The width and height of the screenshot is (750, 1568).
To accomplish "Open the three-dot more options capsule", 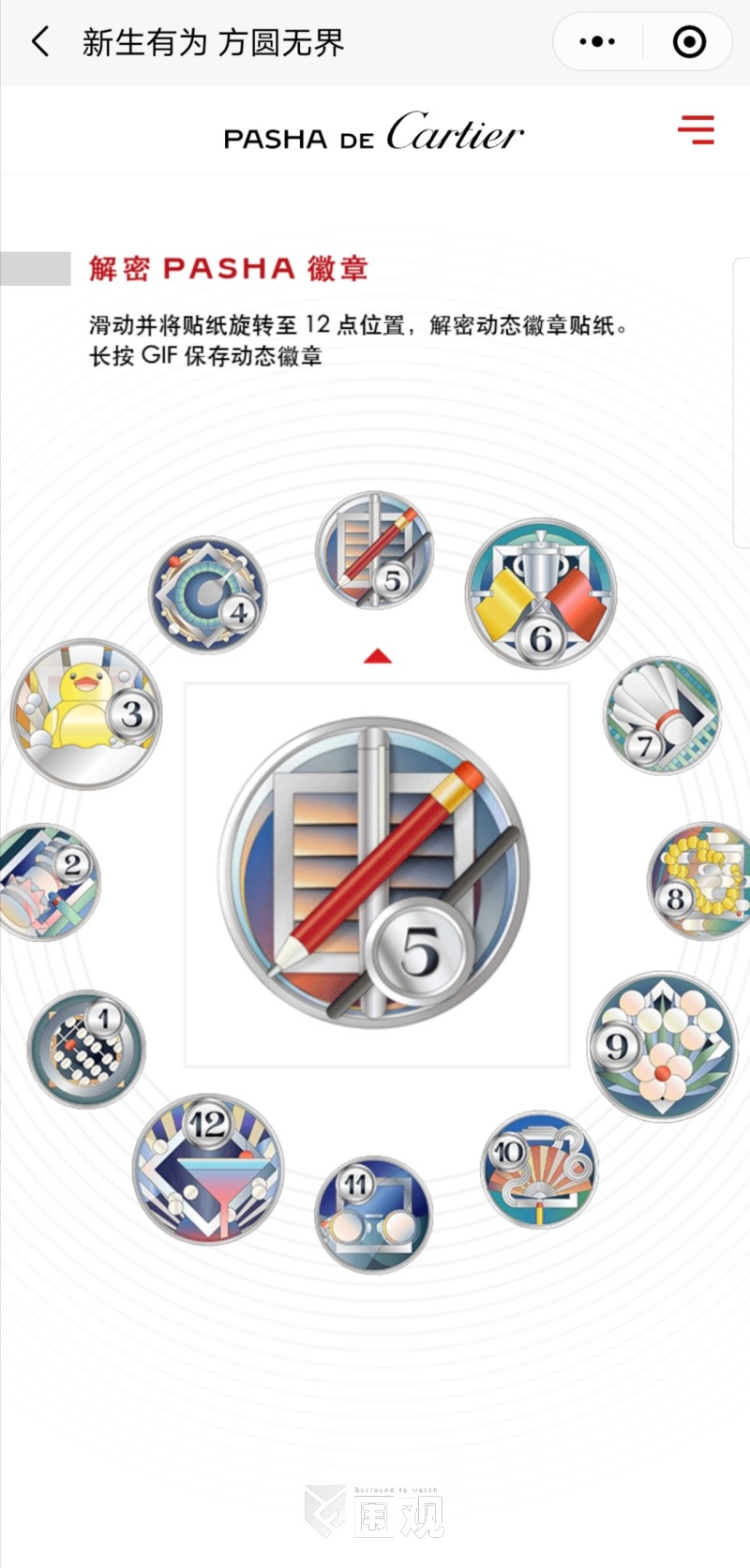I will (x=597, y=42).
